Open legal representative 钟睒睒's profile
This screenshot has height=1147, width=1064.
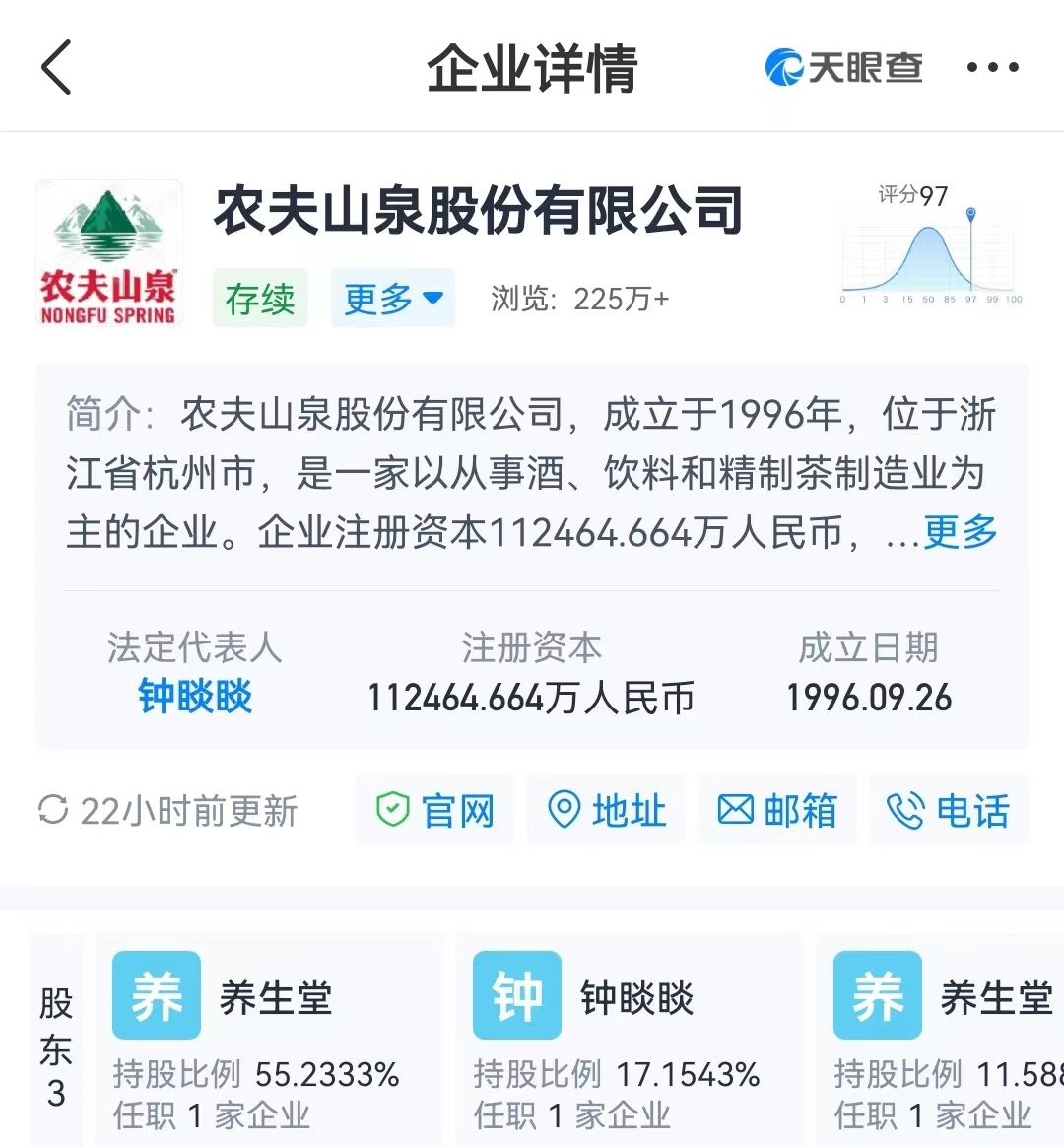tap(195, 697)
